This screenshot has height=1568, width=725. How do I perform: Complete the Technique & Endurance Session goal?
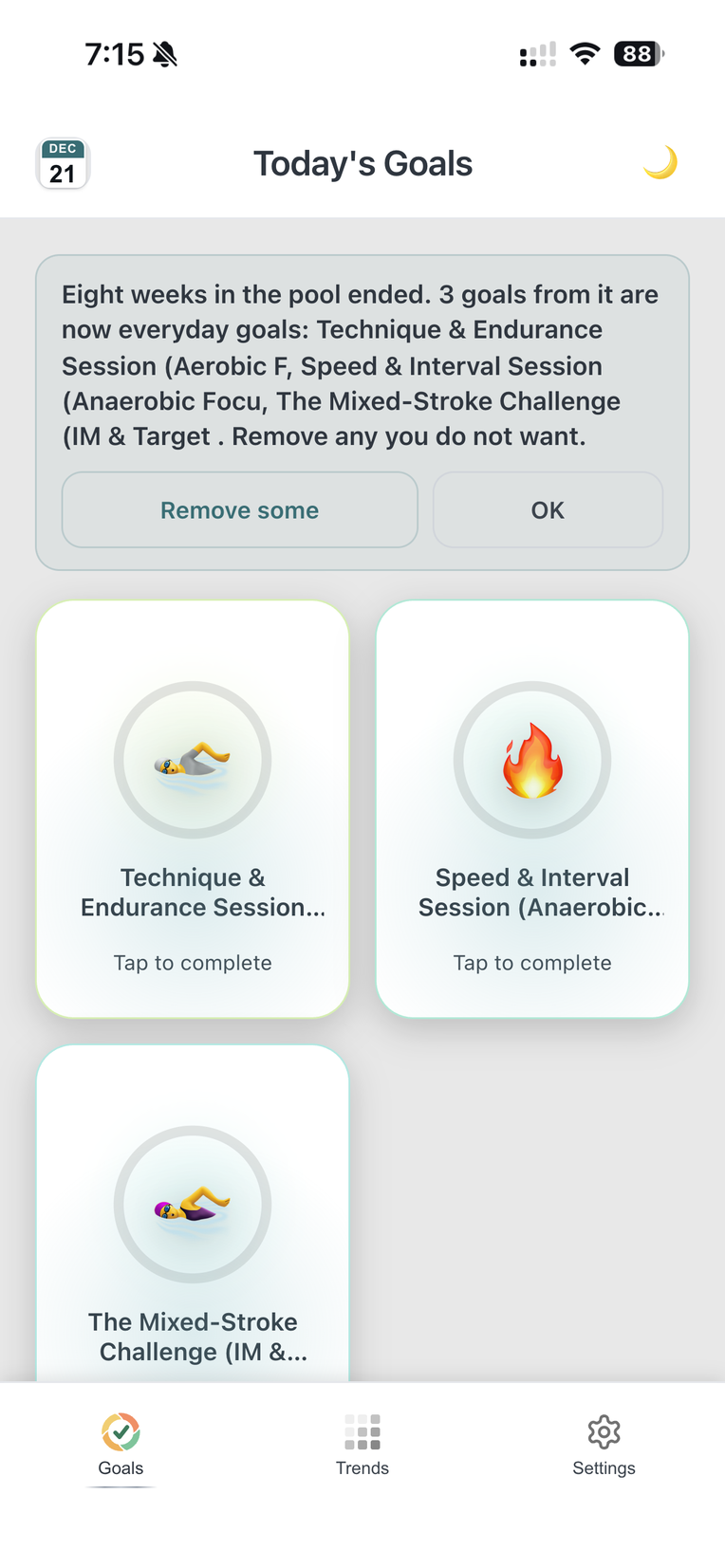pos(193,809)
